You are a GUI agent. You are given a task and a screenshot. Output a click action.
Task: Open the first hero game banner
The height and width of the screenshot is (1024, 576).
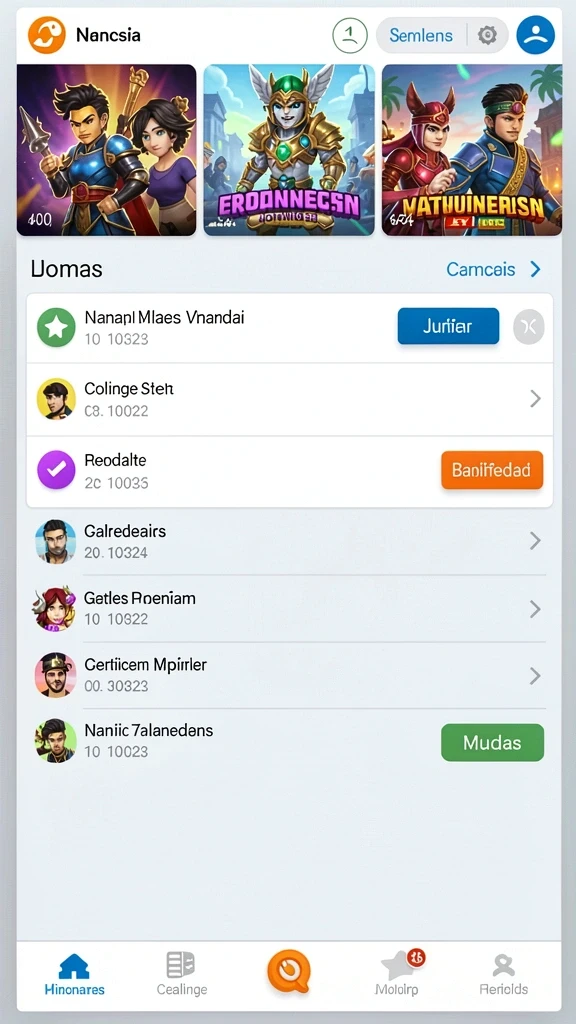click(106, 150)
